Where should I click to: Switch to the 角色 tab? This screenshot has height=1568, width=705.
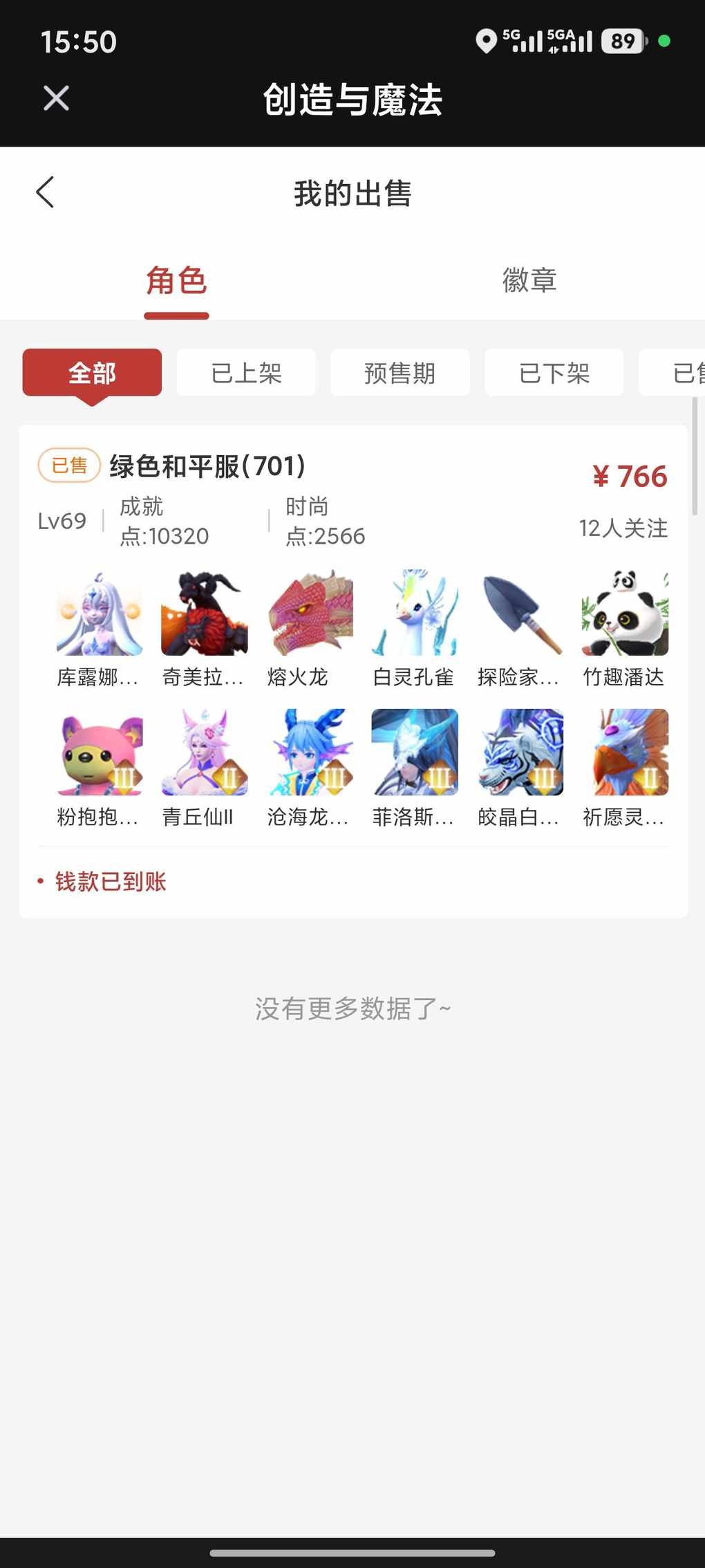click(x=176, y=281)
